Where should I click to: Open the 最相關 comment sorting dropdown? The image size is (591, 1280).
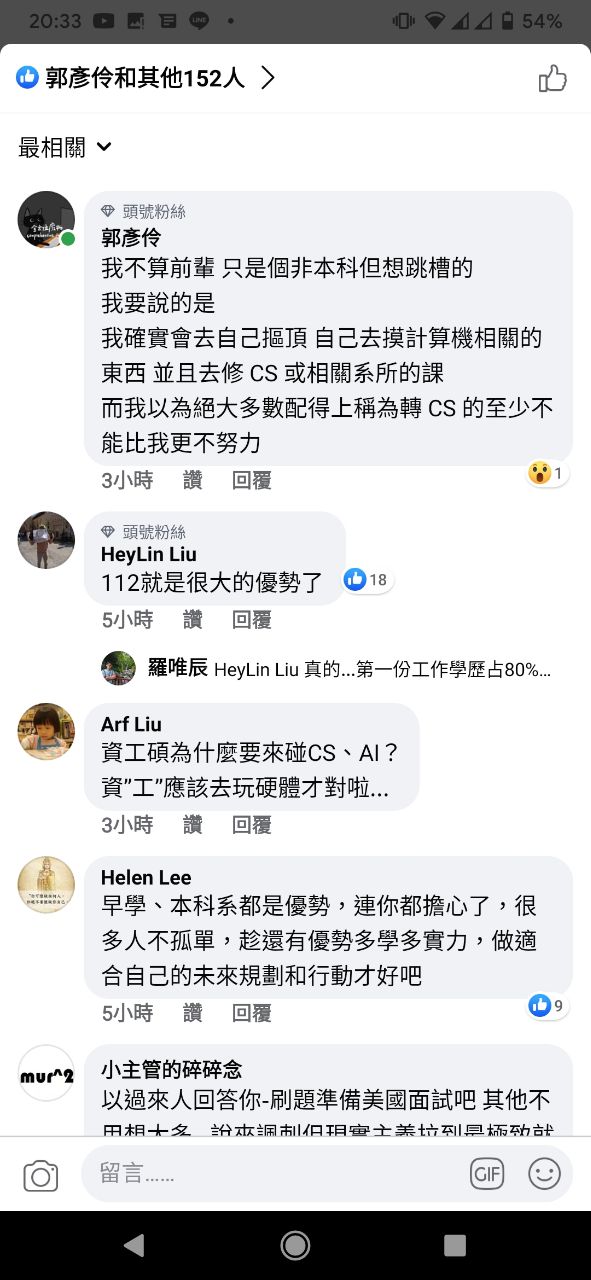[x=65, y=148]
